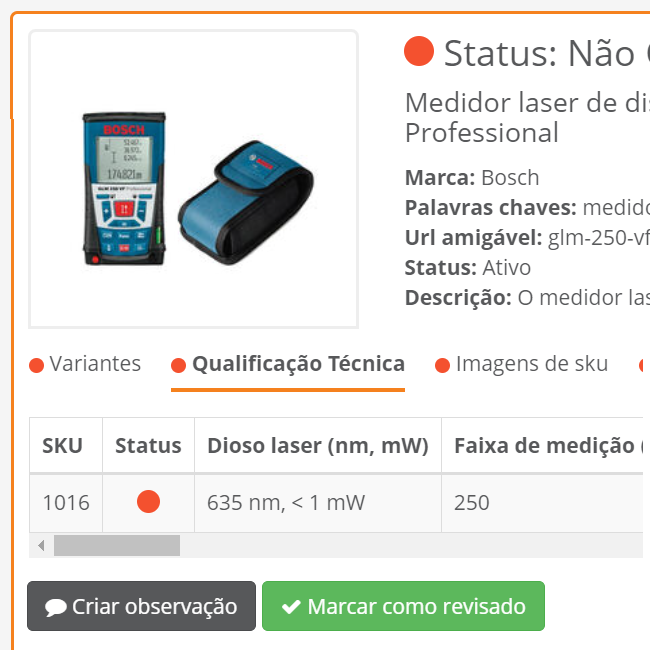Tap the Criar observação button
This screenshot has width=650, height=650.
coord(141,606)
